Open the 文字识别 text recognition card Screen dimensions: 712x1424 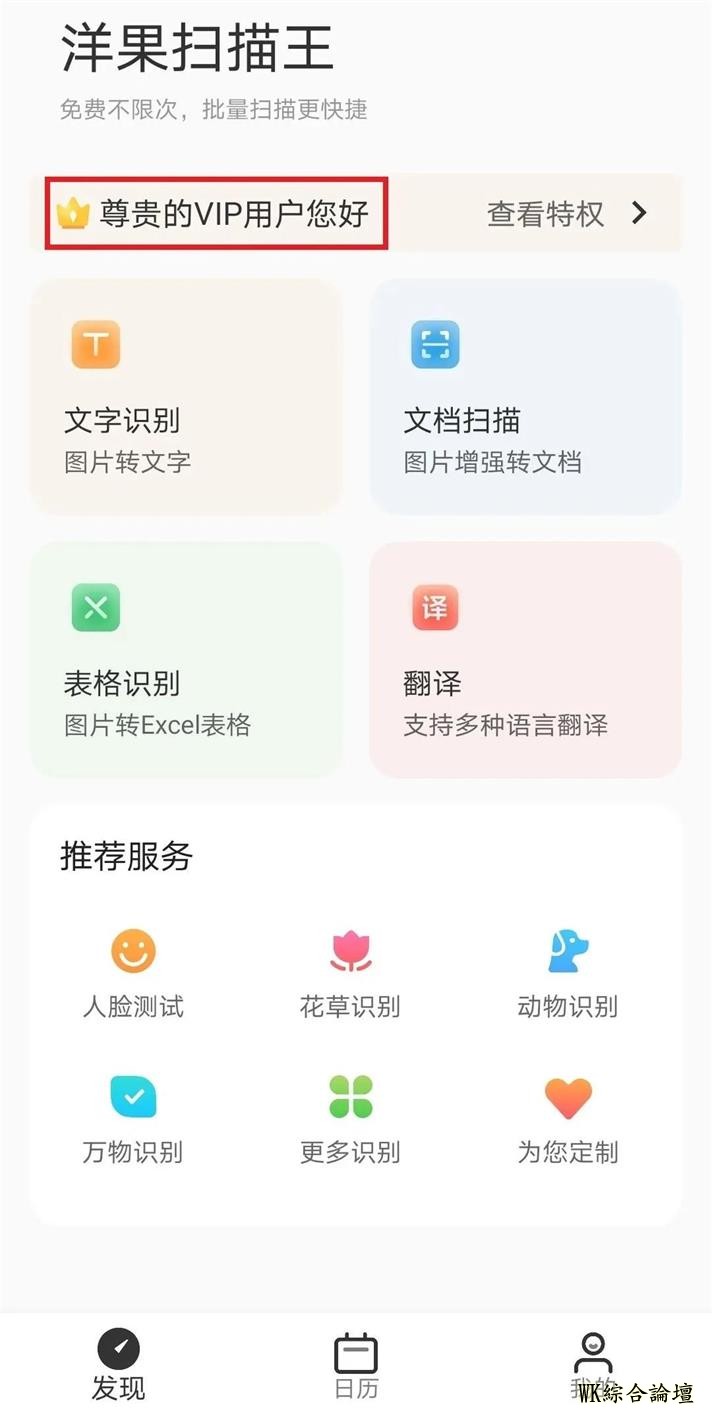[185, 396]
